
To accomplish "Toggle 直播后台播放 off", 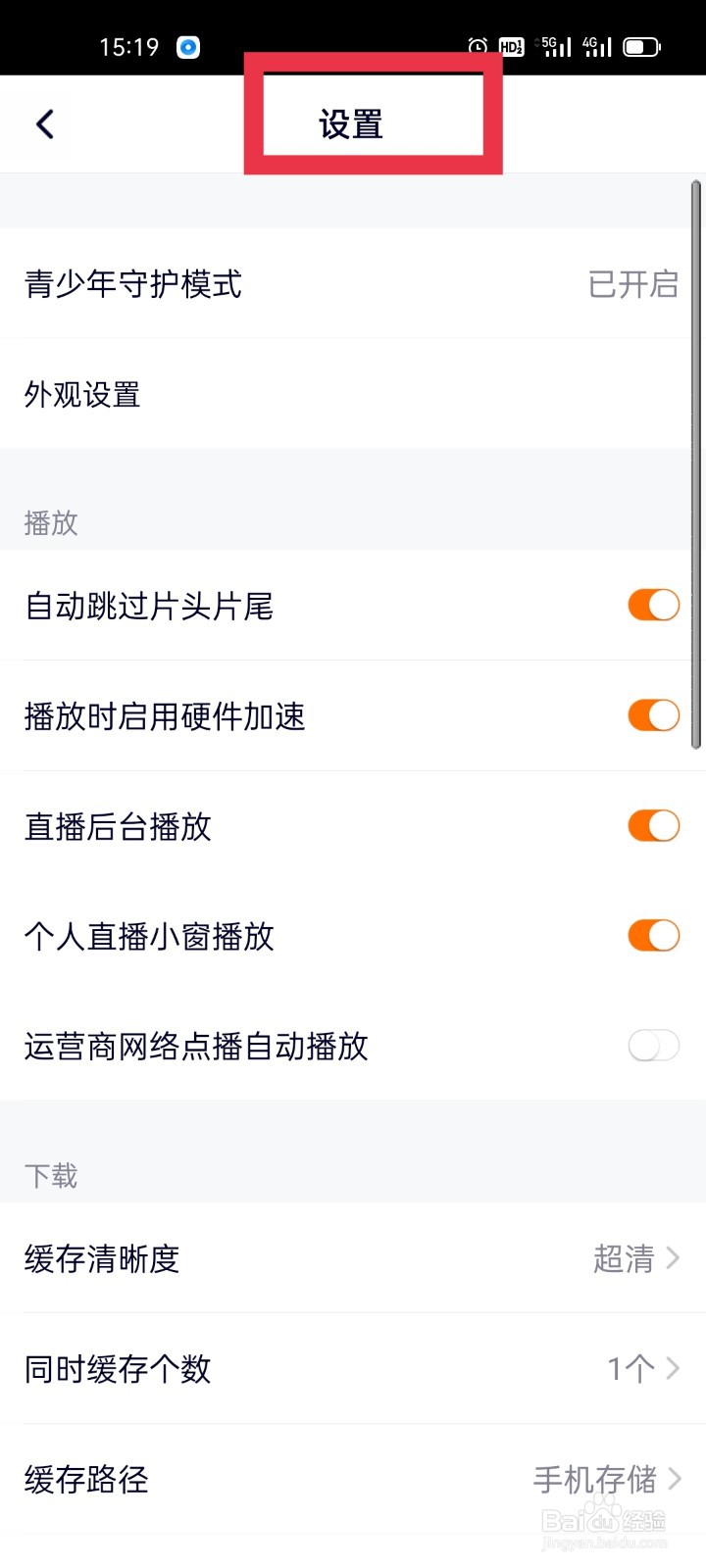I will tap(654, 826).
